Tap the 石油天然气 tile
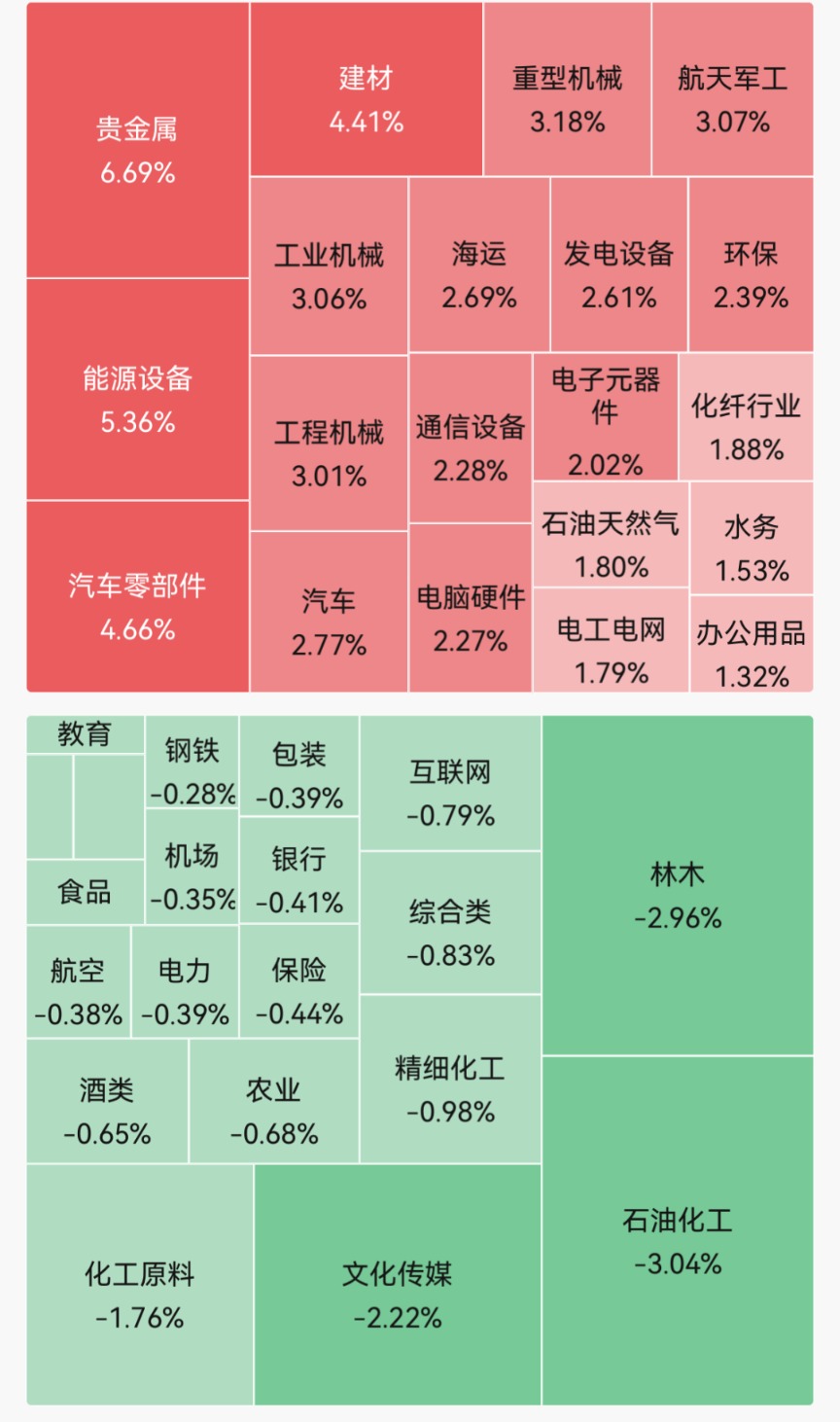Image resolution: width=840 pixels, height=1422 pixels. [611, 534]
